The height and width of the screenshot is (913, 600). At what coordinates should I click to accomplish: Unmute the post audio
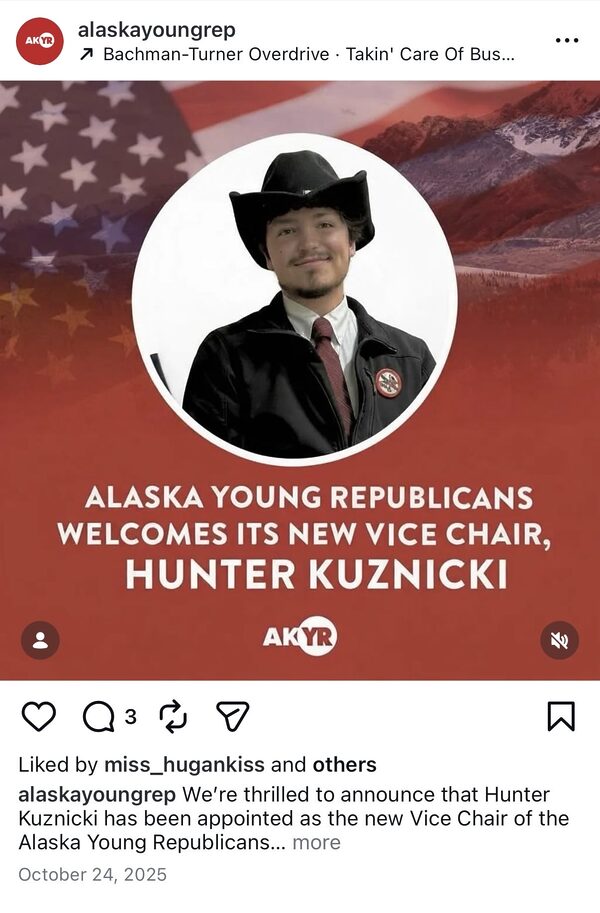point(559,640)
